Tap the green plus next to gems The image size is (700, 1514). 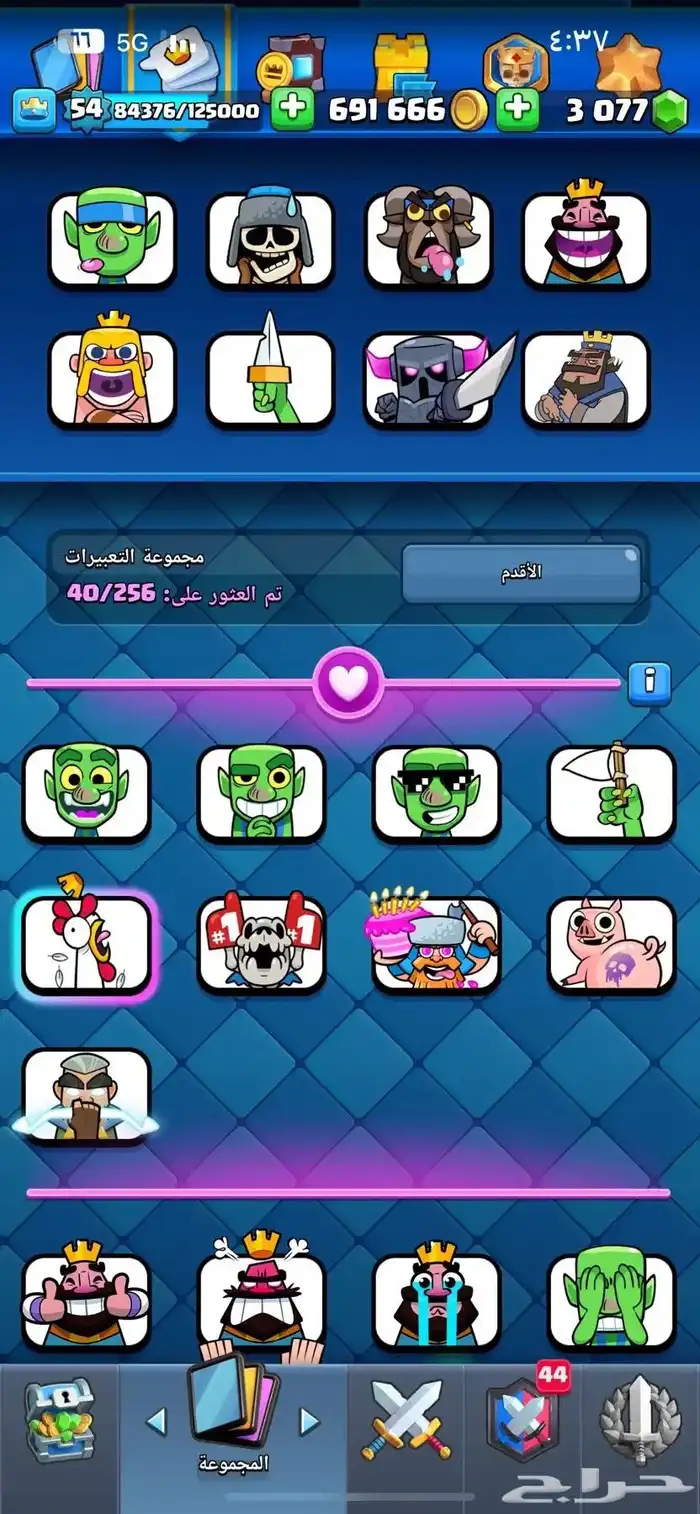[x=517, y=108]
